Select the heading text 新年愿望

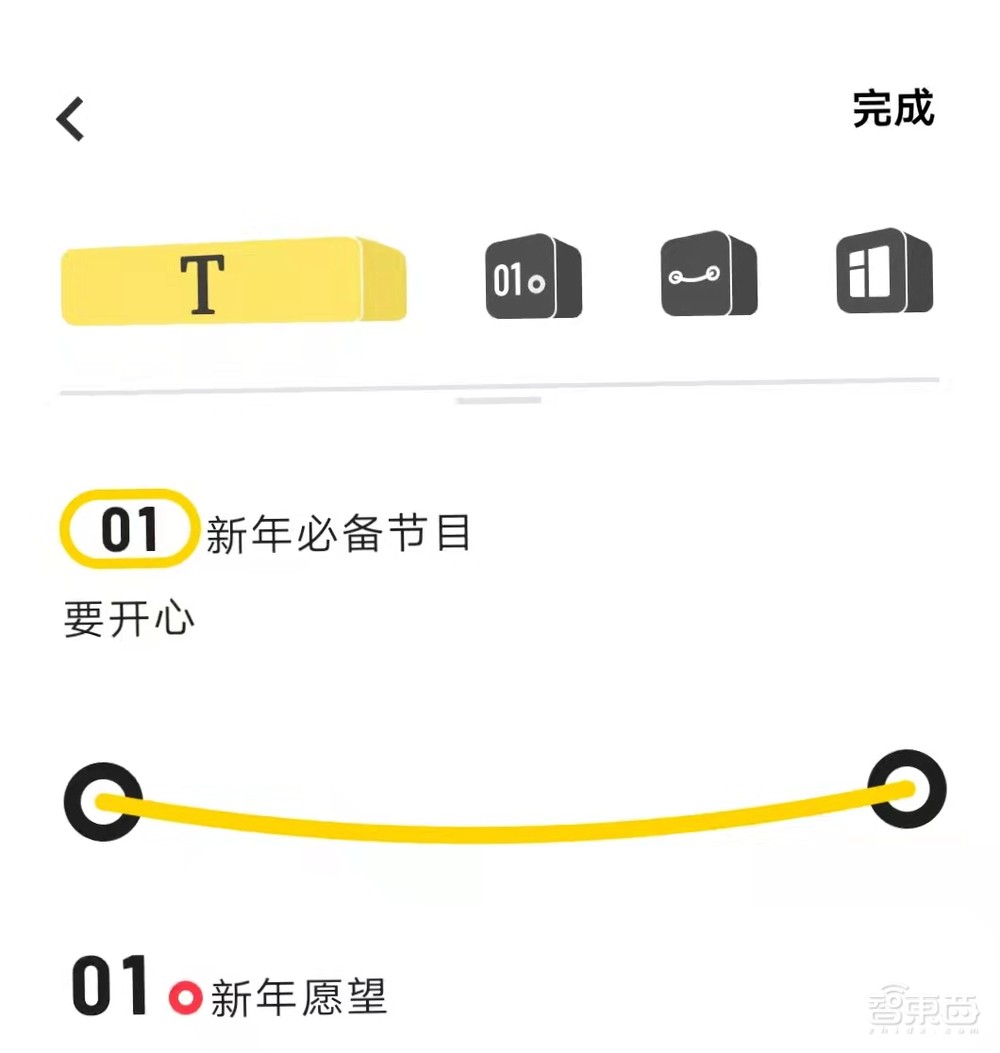click(301, 997)
